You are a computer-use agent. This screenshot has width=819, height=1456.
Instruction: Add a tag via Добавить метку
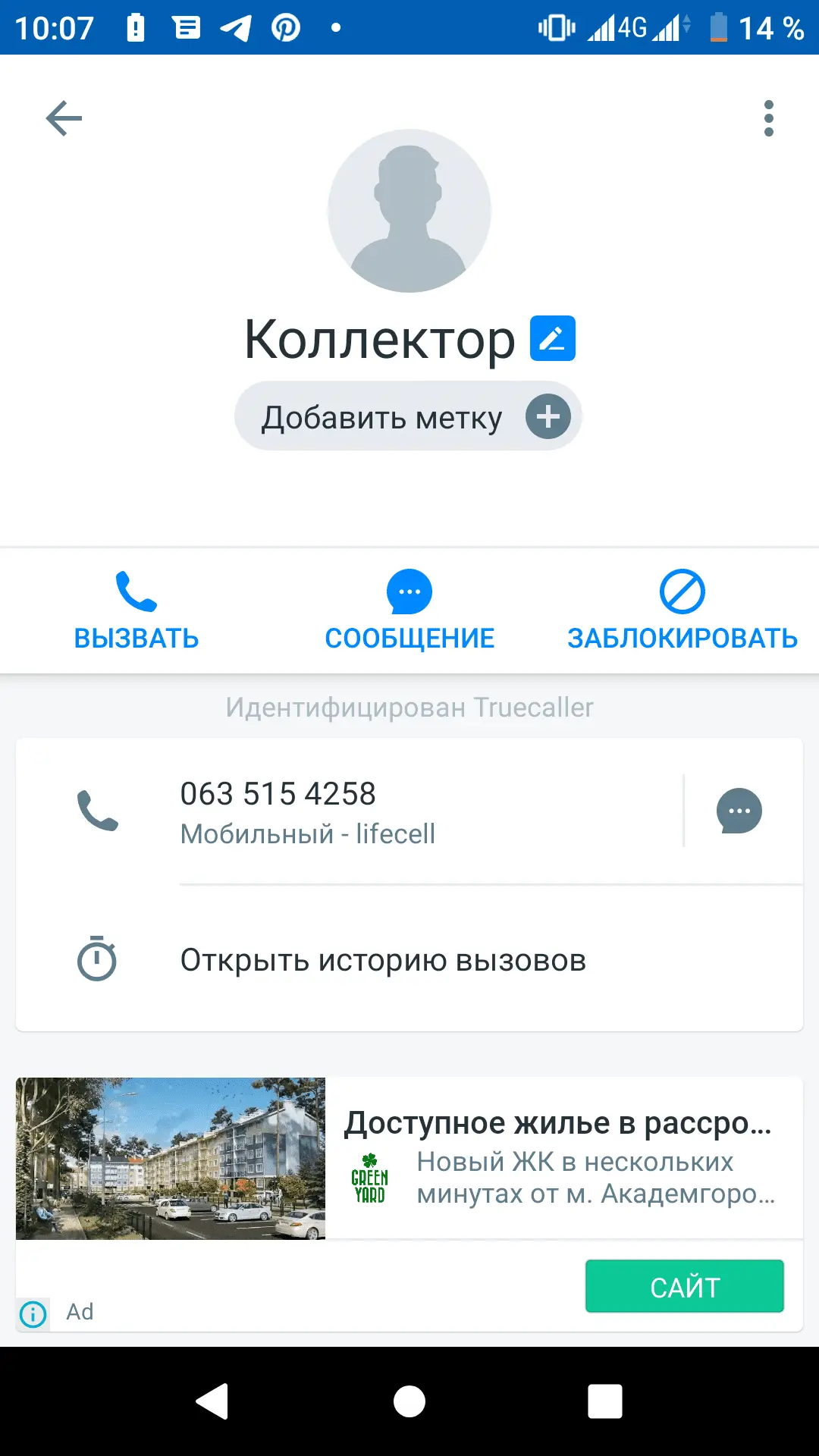pyautogui.click(x=408, y=416)
